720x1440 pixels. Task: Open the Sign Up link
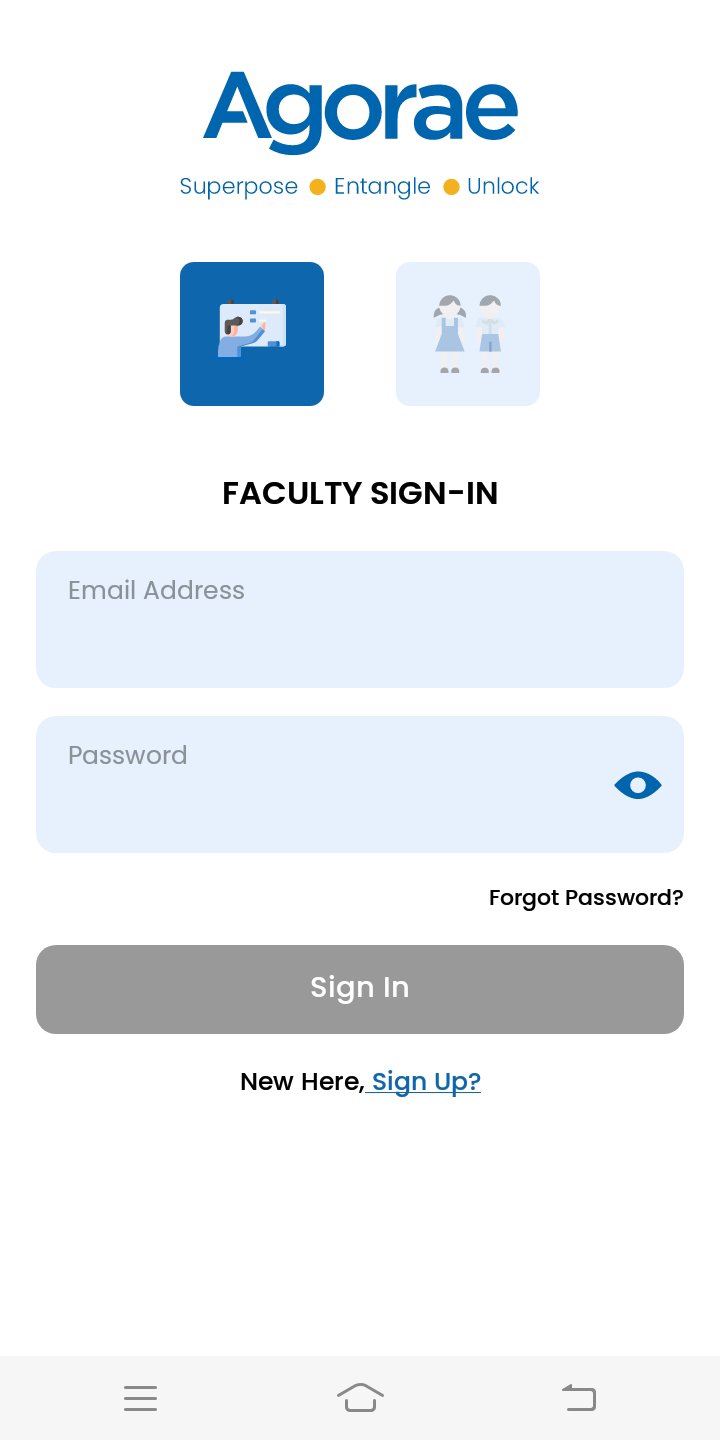tap(425, 1082)
